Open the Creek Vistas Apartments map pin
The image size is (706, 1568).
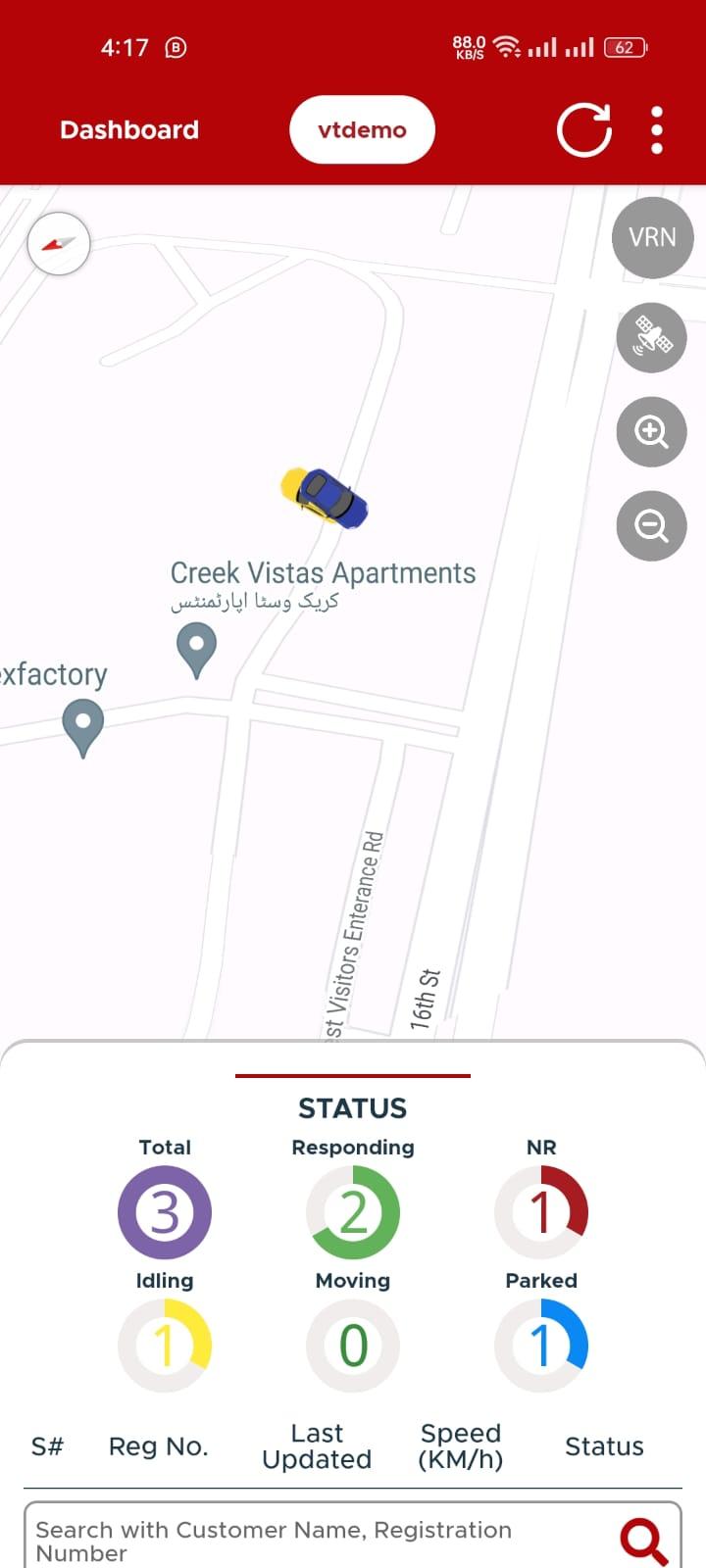[x=196, y=651]
